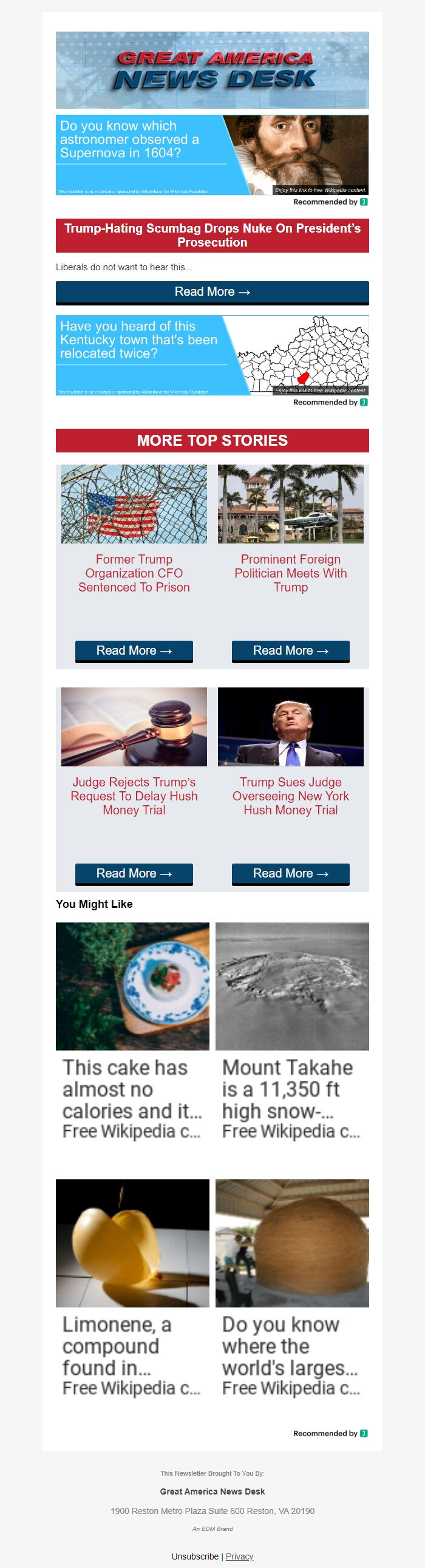Viewport: 425px width, 1568px height.
Task: Unsubscribe from this newsletter
Action: click(x=194, y=1556)
